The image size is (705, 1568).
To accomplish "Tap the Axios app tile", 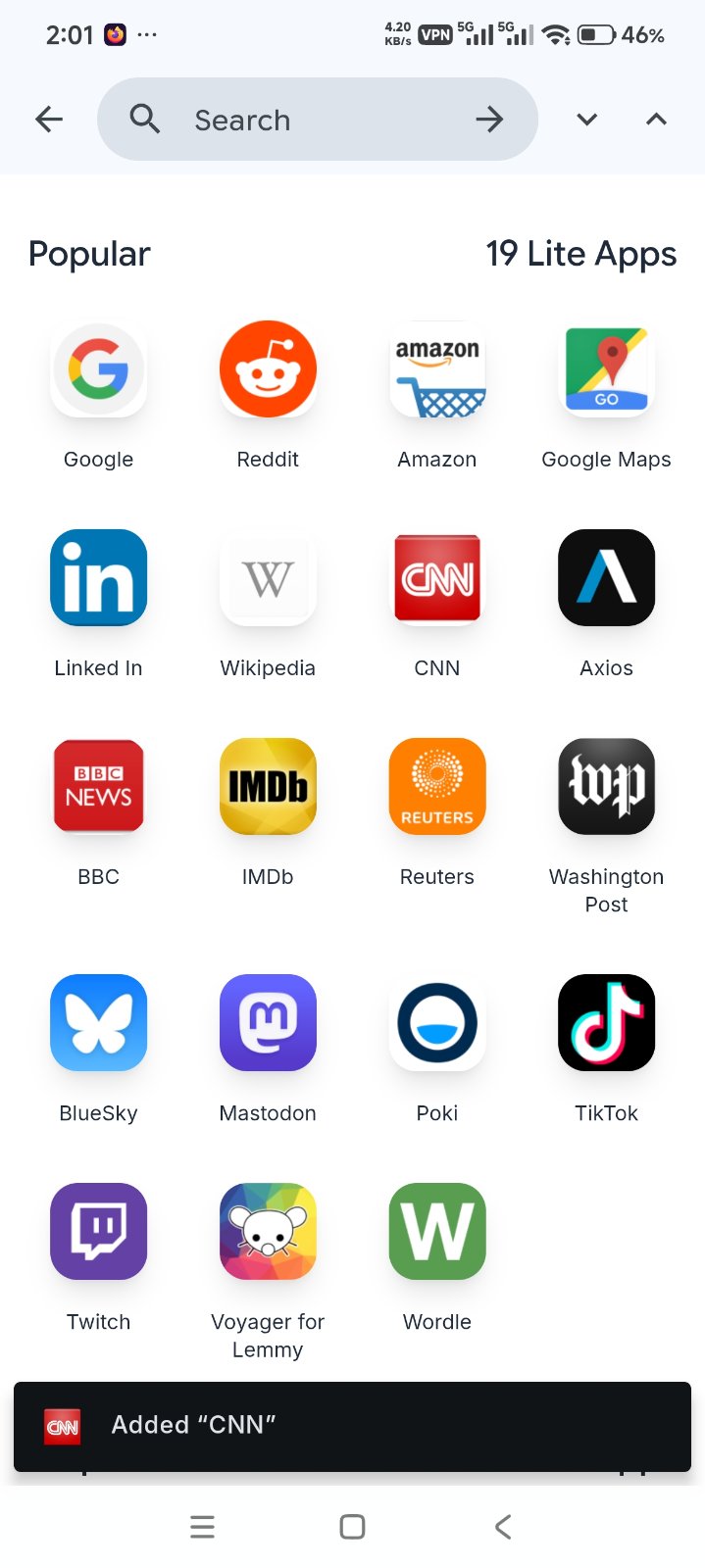I will (606, 578).
